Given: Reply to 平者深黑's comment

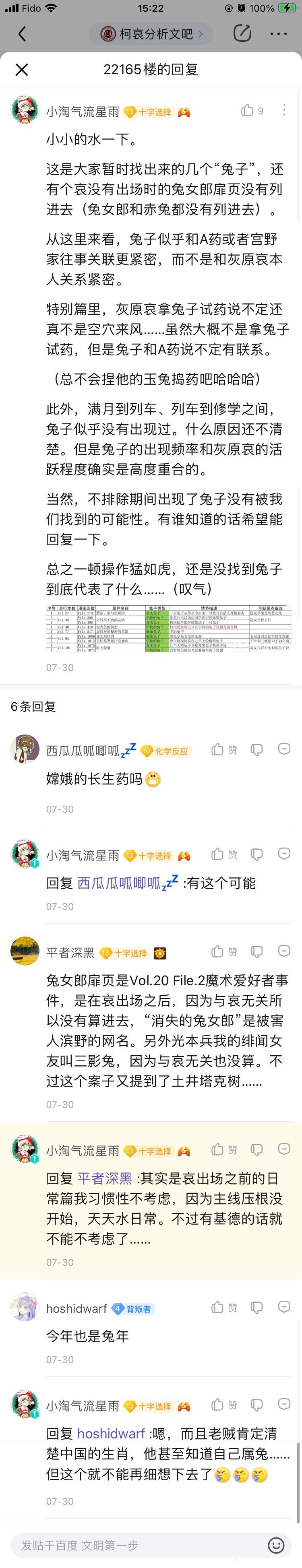Looking at the screenshot, I should 284,951.
